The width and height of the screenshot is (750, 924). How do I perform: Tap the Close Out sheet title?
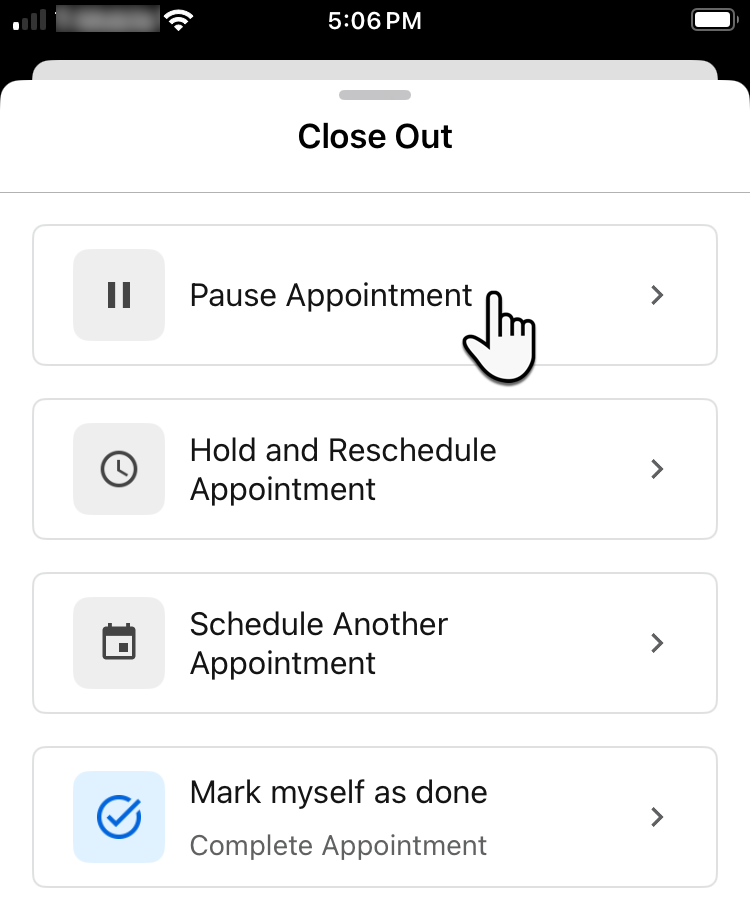coord(374,136)
